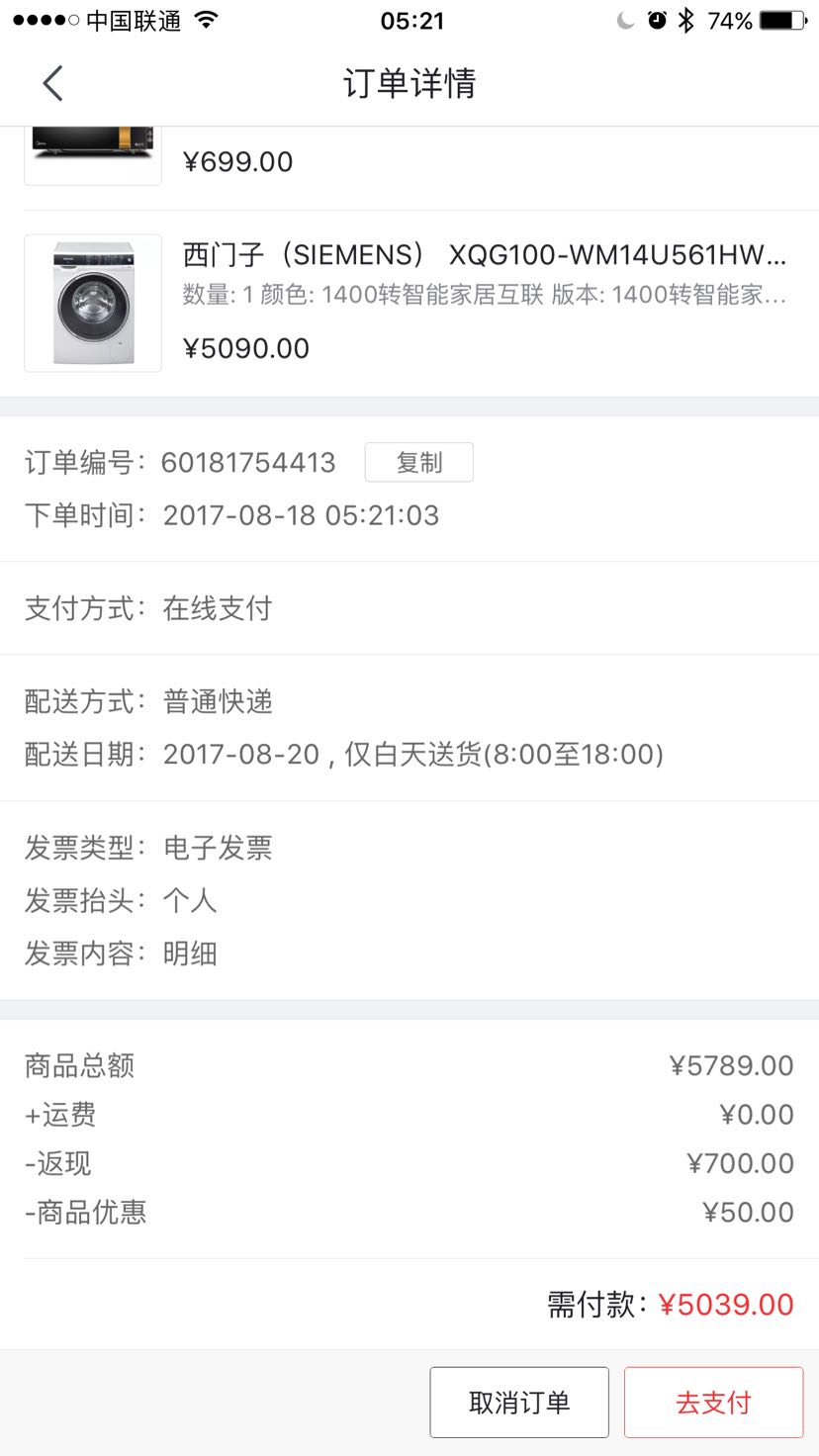
Task: Tap the 订单详情 title bar
Action: click(409, 83)
